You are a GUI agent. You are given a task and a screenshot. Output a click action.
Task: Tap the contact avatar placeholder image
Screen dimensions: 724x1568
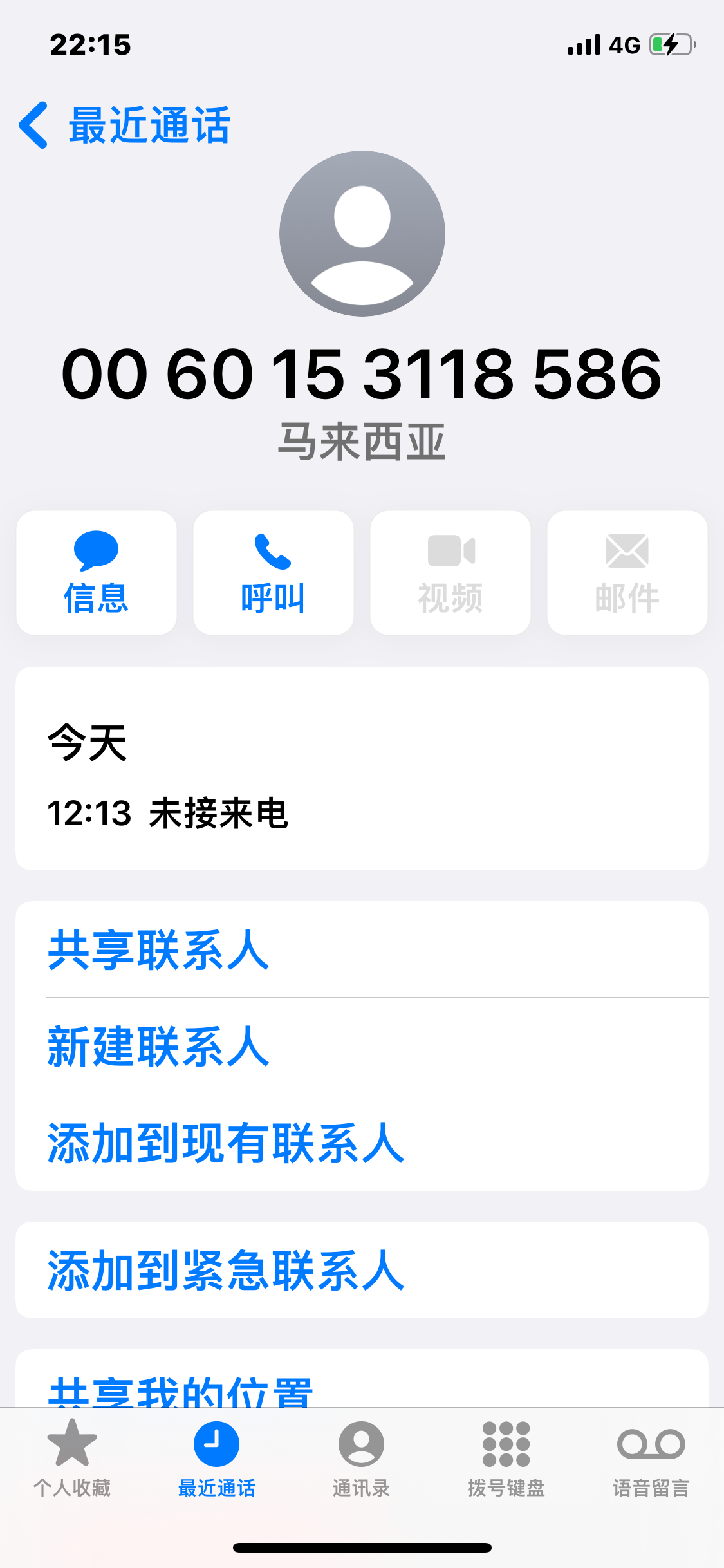(362, 234)
